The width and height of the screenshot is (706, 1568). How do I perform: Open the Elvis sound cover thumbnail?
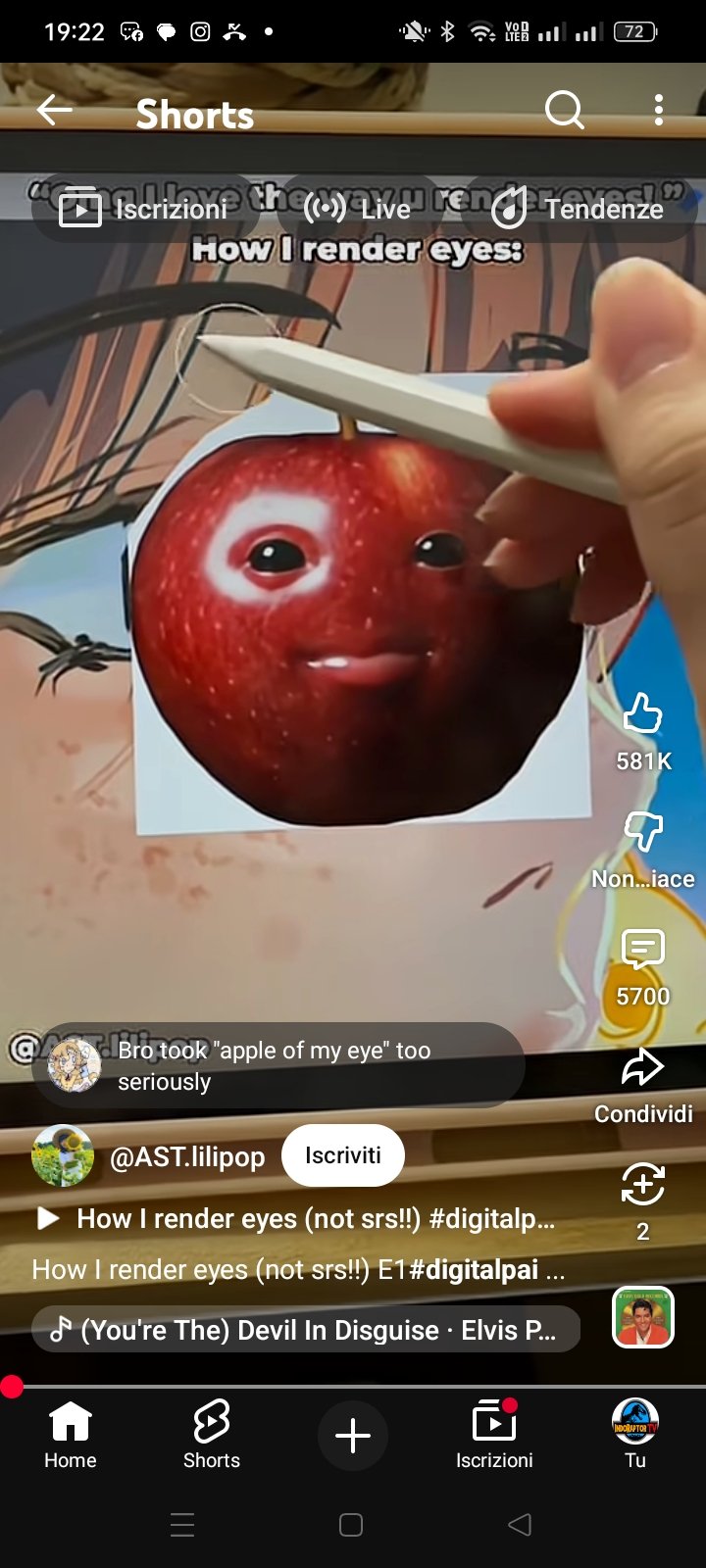point(643,1318)
